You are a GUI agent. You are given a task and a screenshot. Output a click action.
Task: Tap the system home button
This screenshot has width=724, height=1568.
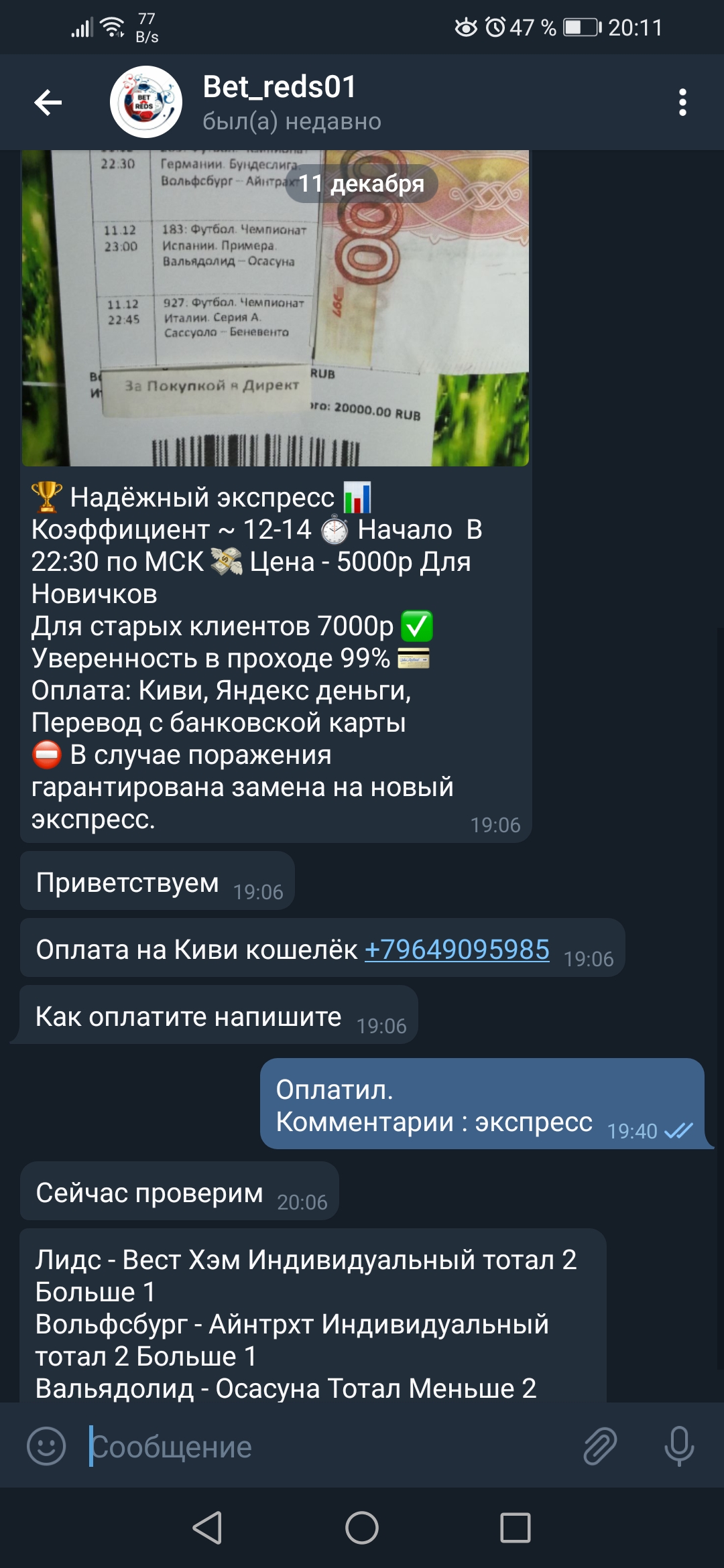click(x=362, y=1528)
